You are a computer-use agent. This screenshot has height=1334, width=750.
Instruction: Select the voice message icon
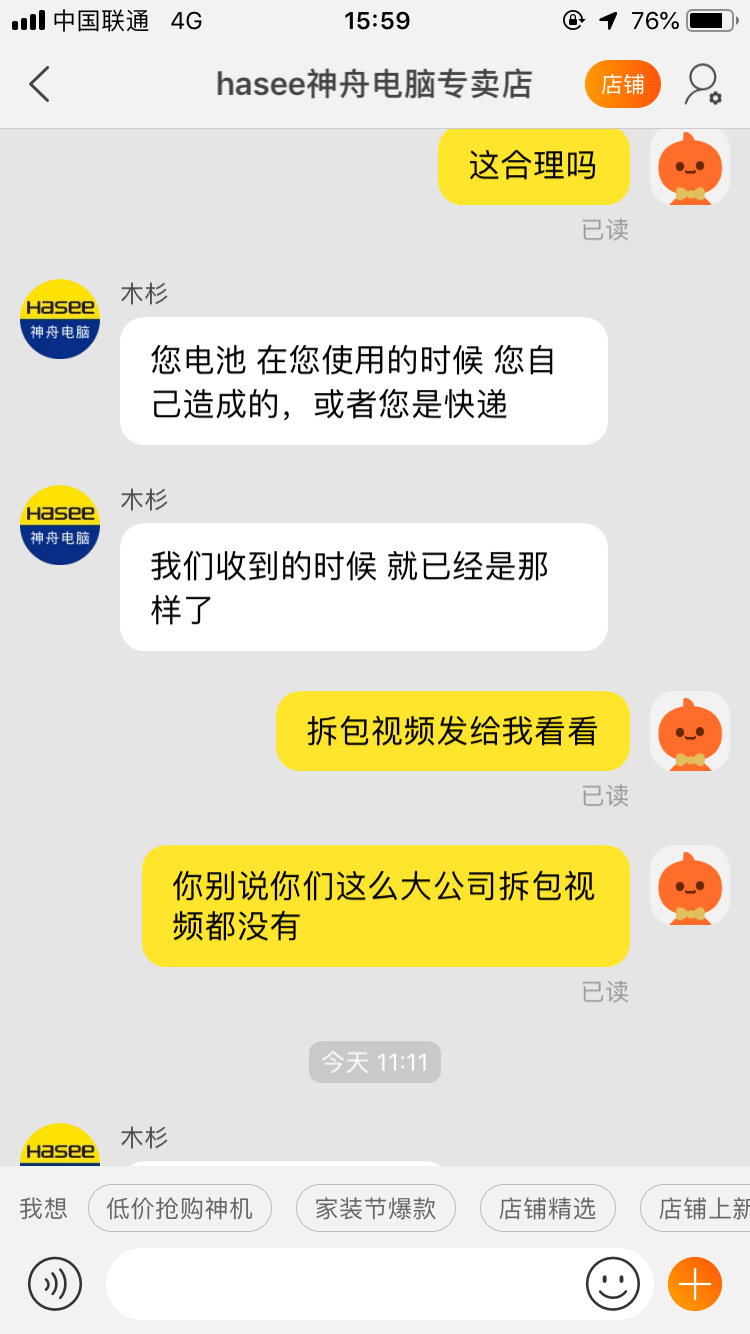click(x=55, y=1283)
